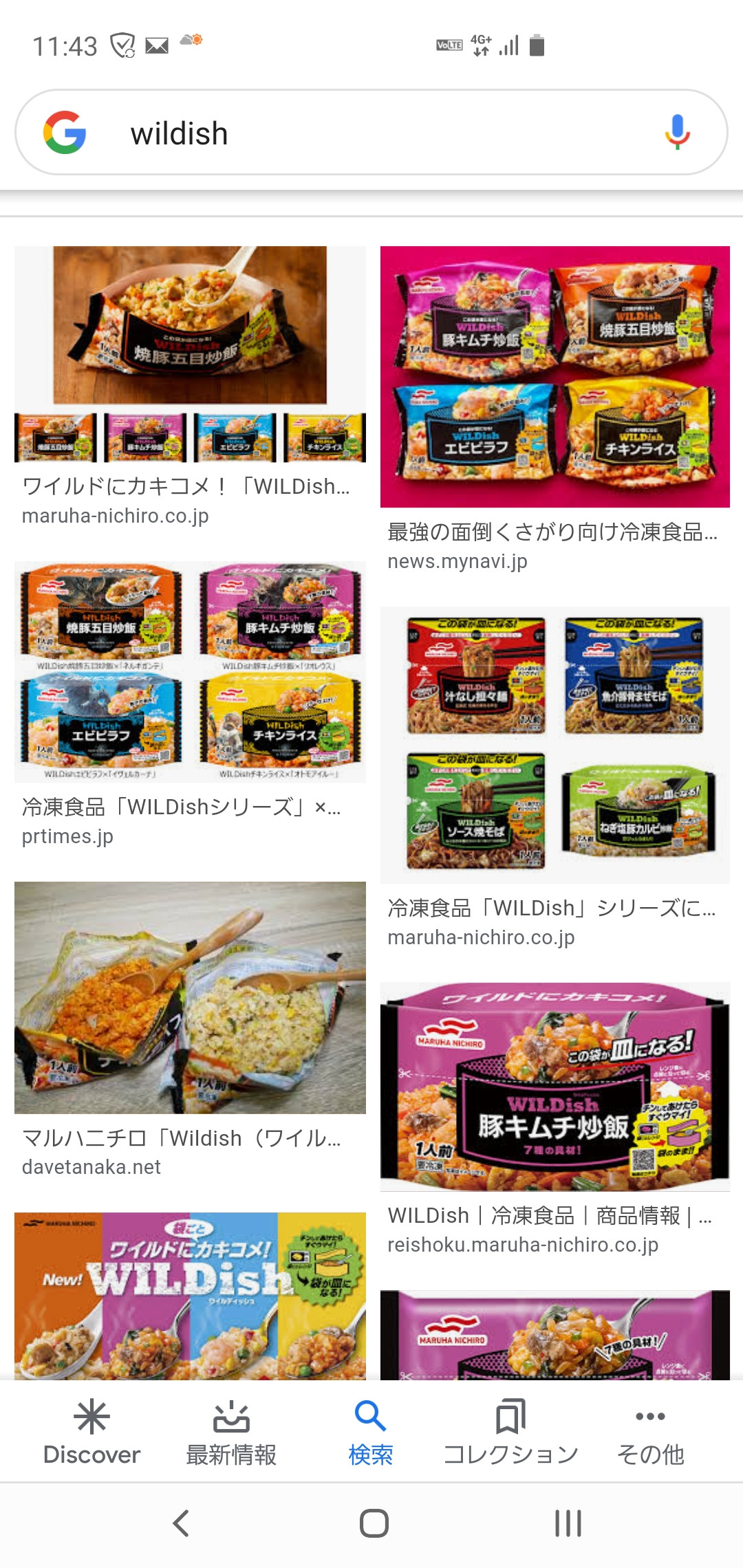This screenshot has width=743, height=1568.
Task: Tap the Google logo
Action: pos(65,132)
